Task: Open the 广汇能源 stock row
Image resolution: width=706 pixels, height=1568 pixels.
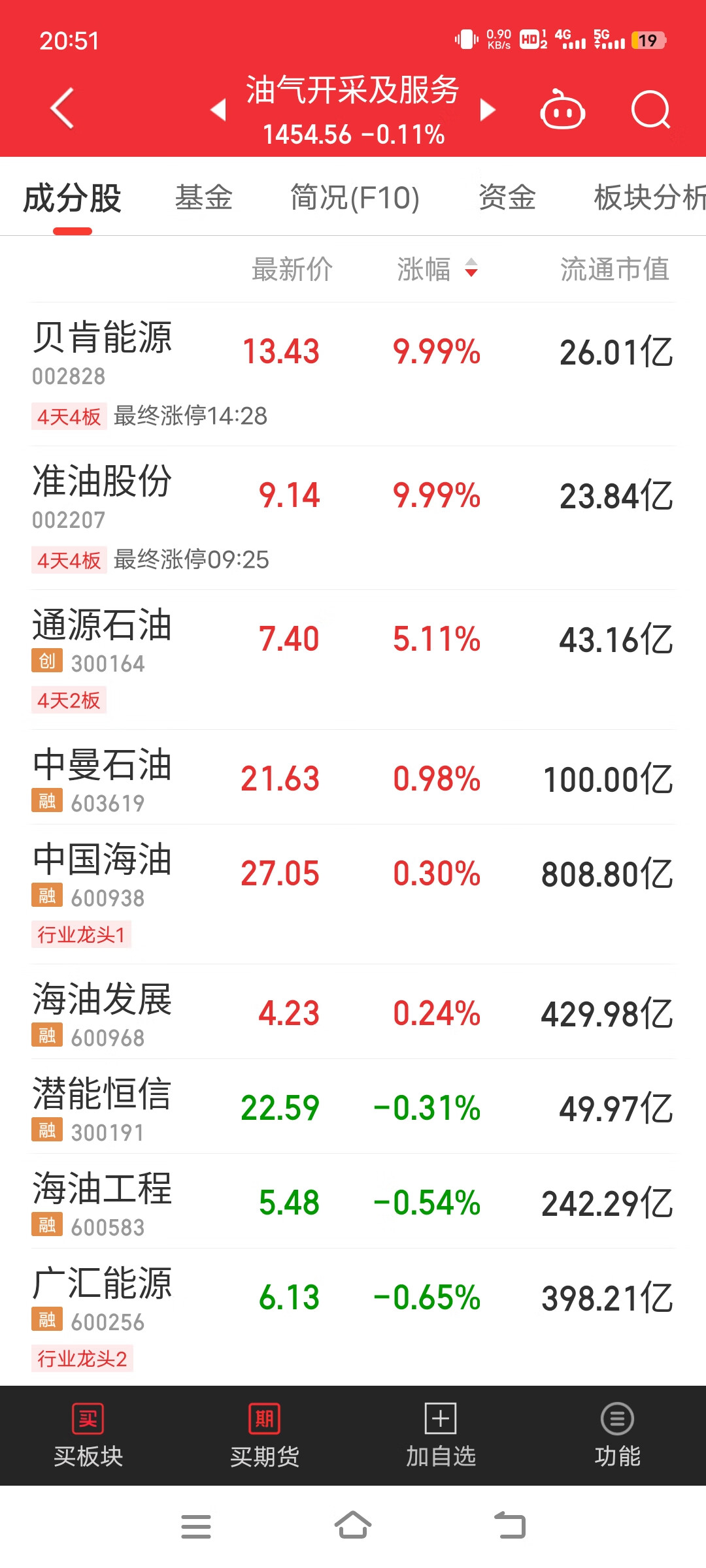Action: [x=353, y=1316]
